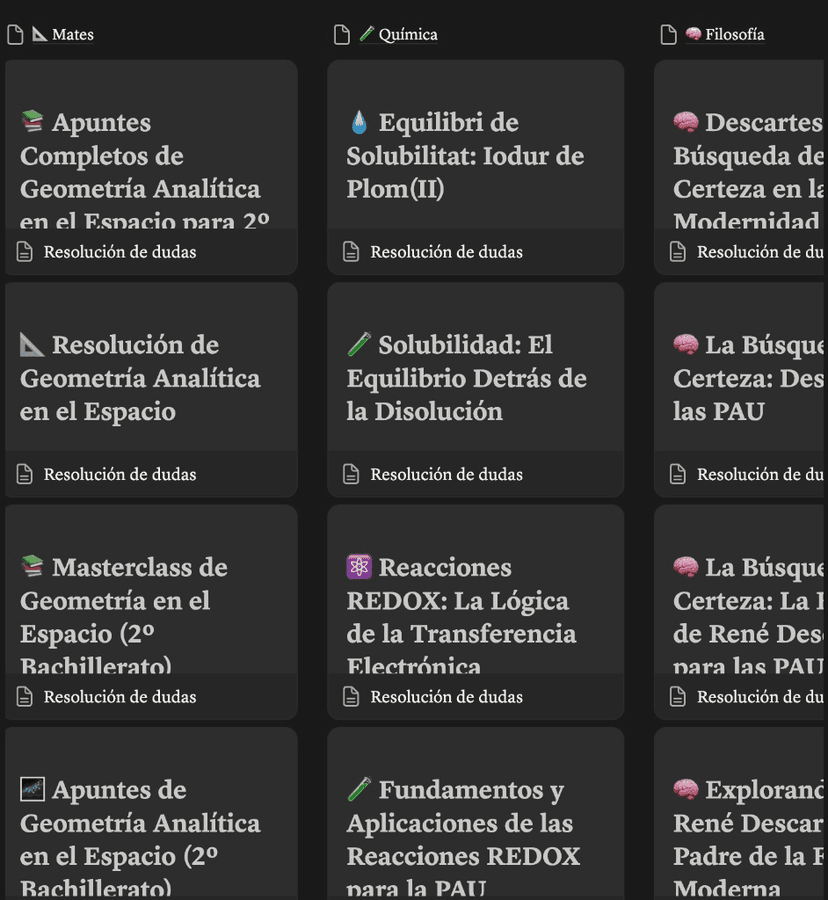Open the Solubilidad: El Equilibrio Detrás card
828x900 pixels.
click(x=475, y=378)
